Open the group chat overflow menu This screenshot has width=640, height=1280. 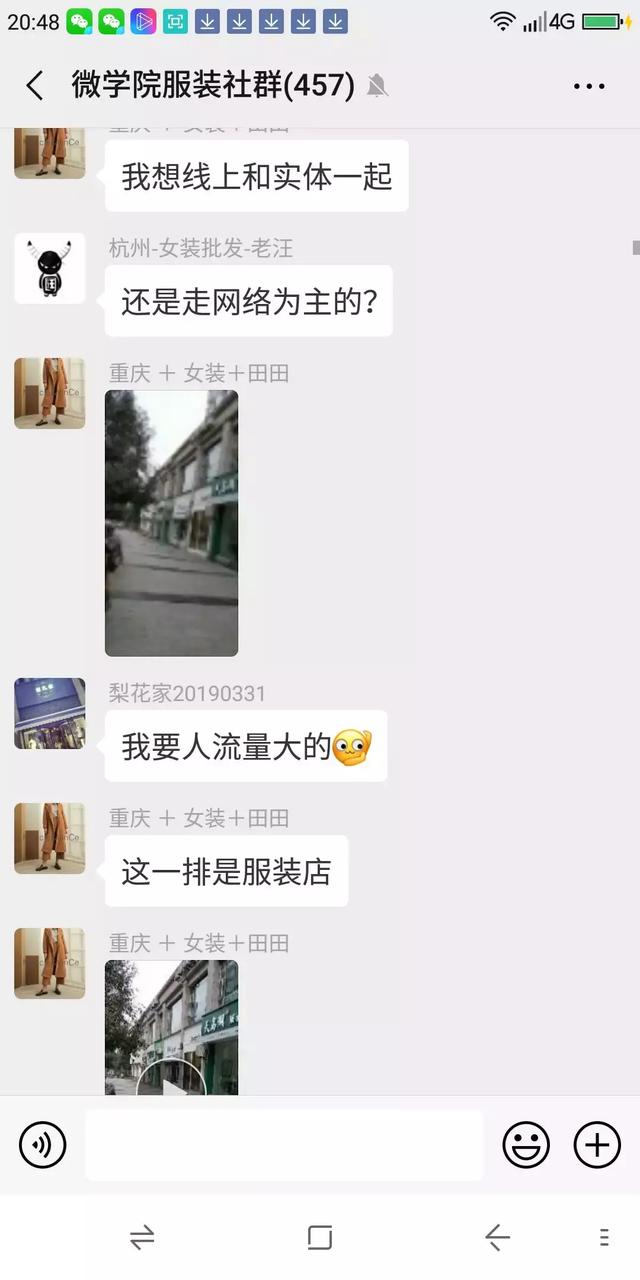[x=589, y=86]
